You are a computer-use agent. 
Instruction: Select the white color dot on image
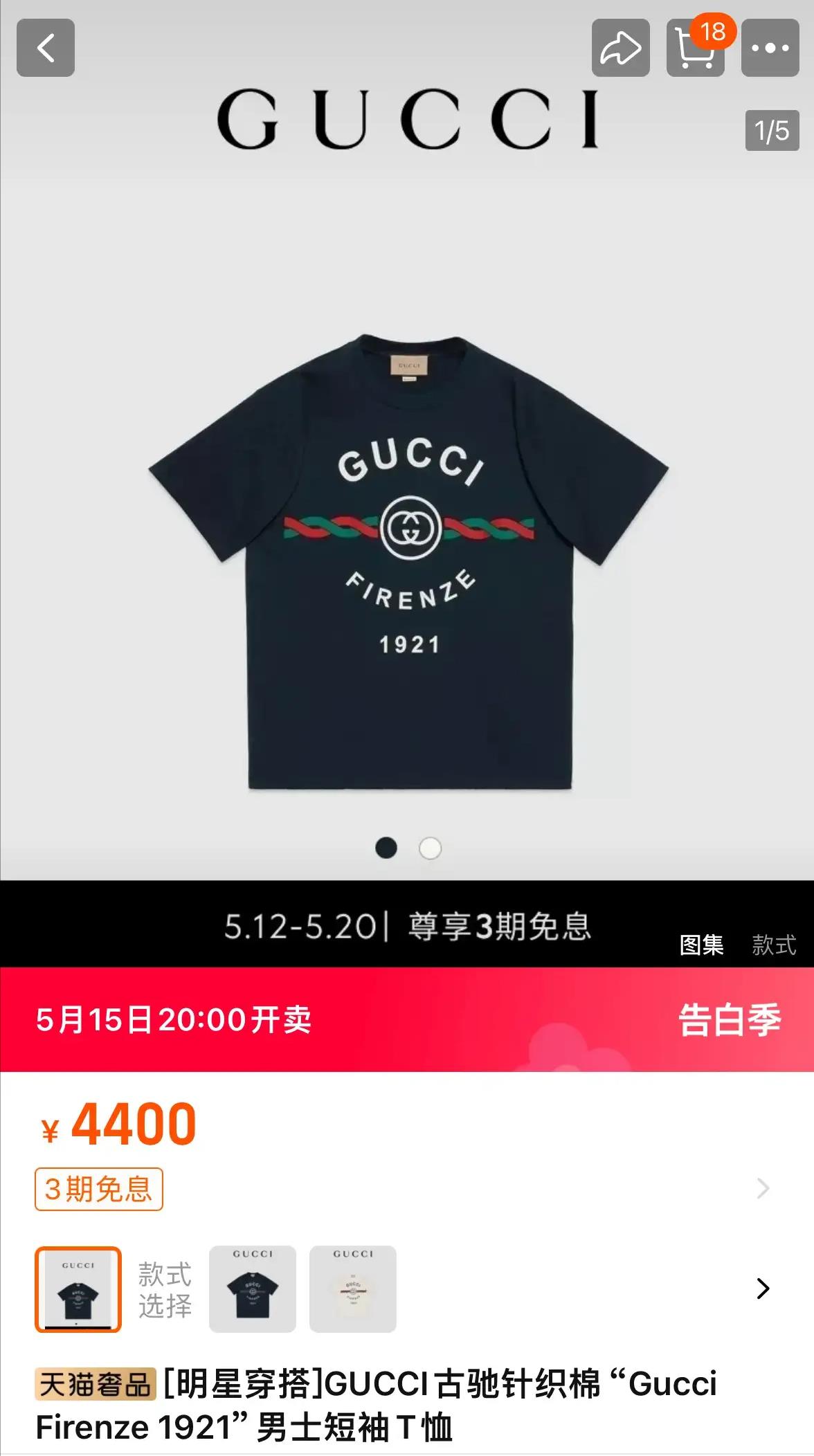[x=430, y=848]
